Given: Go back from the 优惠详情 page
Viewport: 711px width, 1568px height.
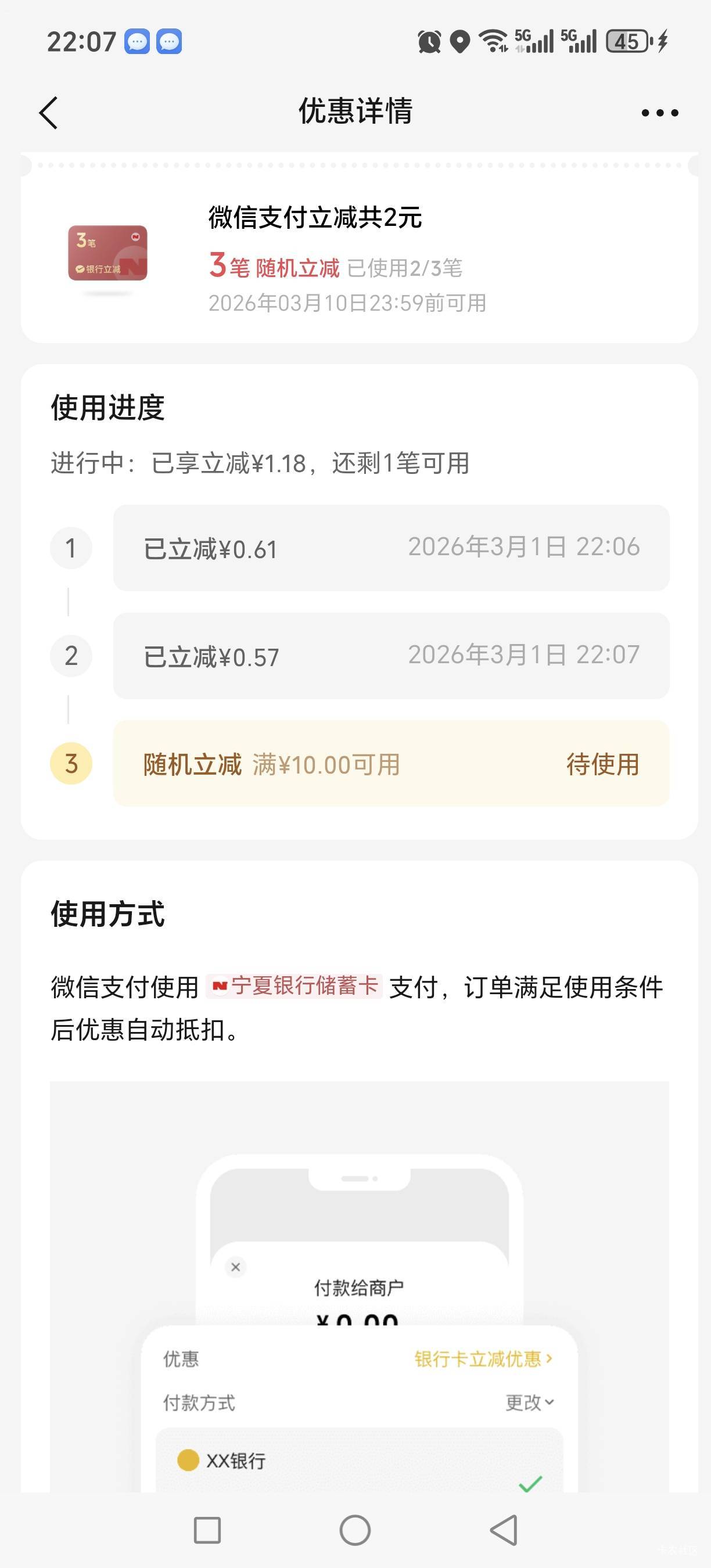Looking at the screenshot, I should pos(49,113).
